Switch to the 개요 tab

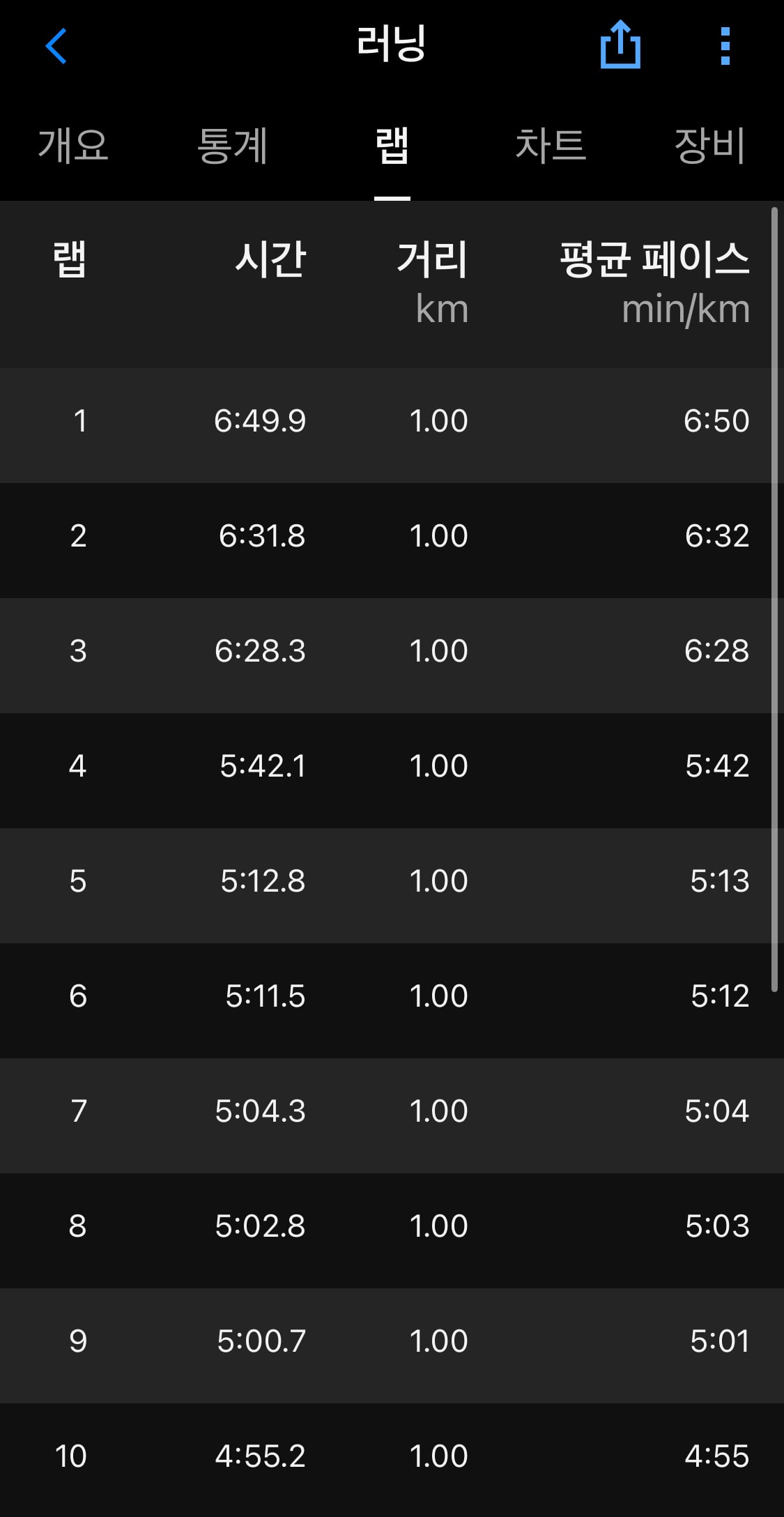click(x=73, y=146)
